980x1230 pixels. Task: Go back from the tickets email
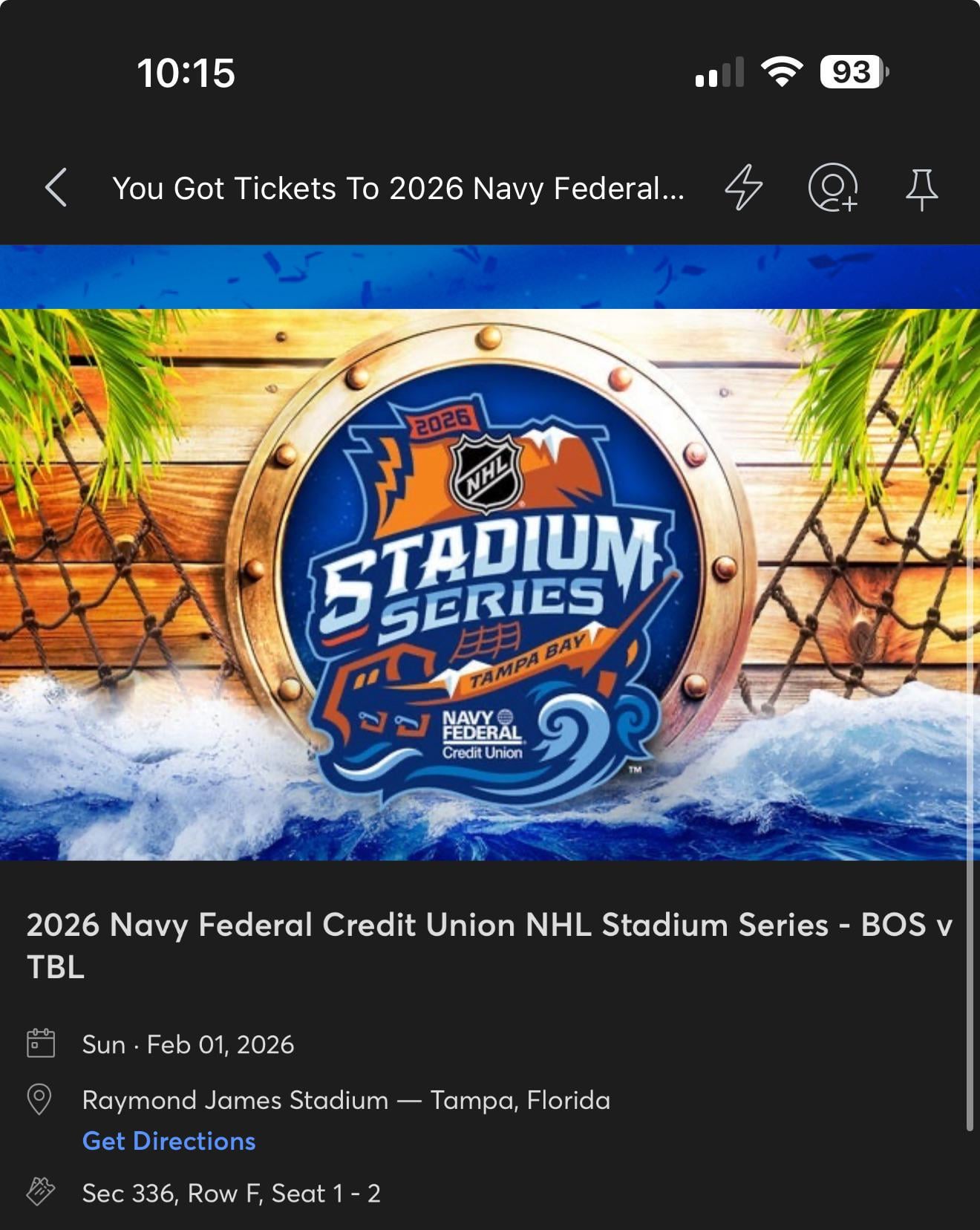click(x=56, y=187)
